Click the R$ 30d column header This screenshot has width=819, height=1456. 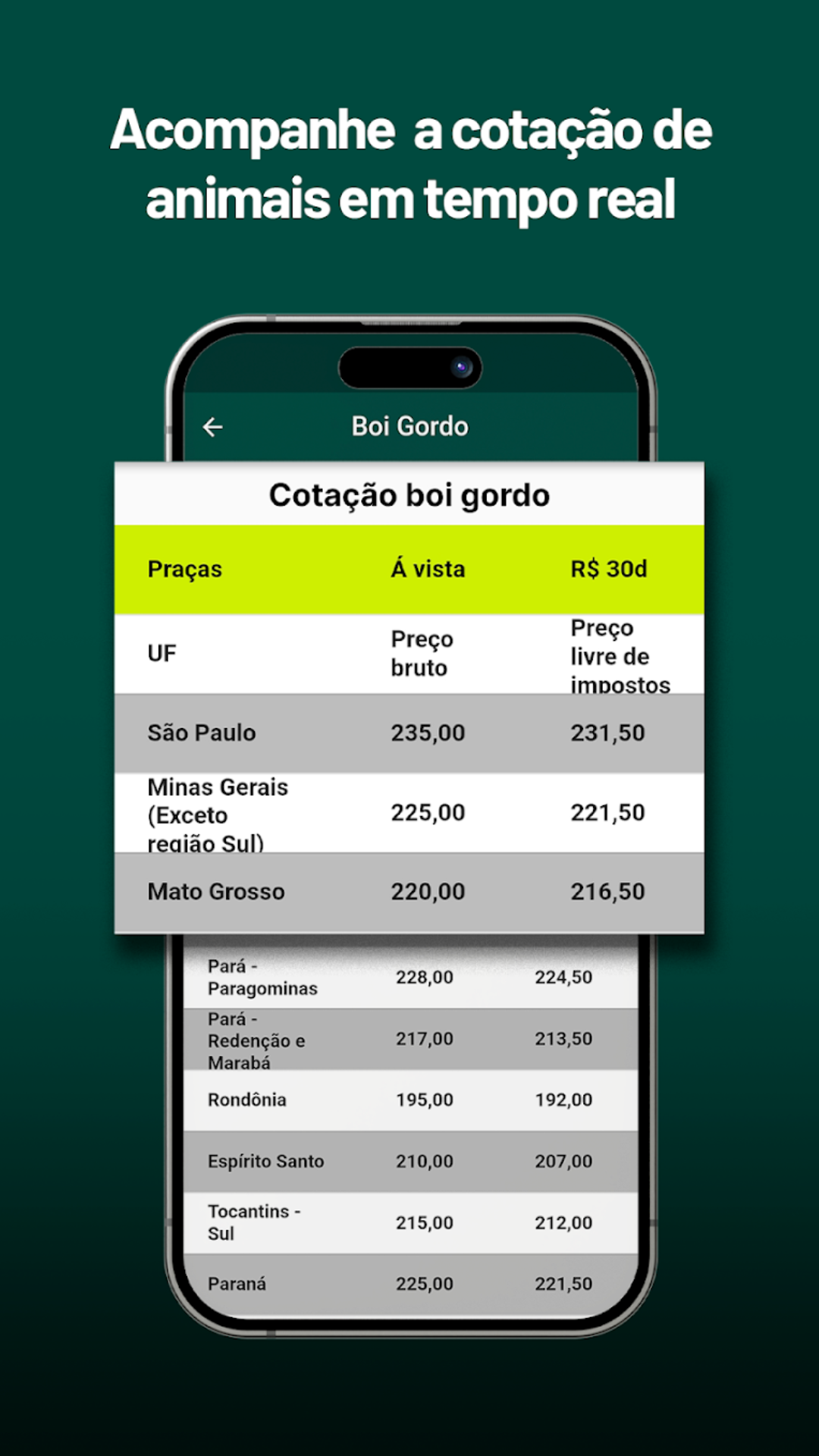coord(609,570)
